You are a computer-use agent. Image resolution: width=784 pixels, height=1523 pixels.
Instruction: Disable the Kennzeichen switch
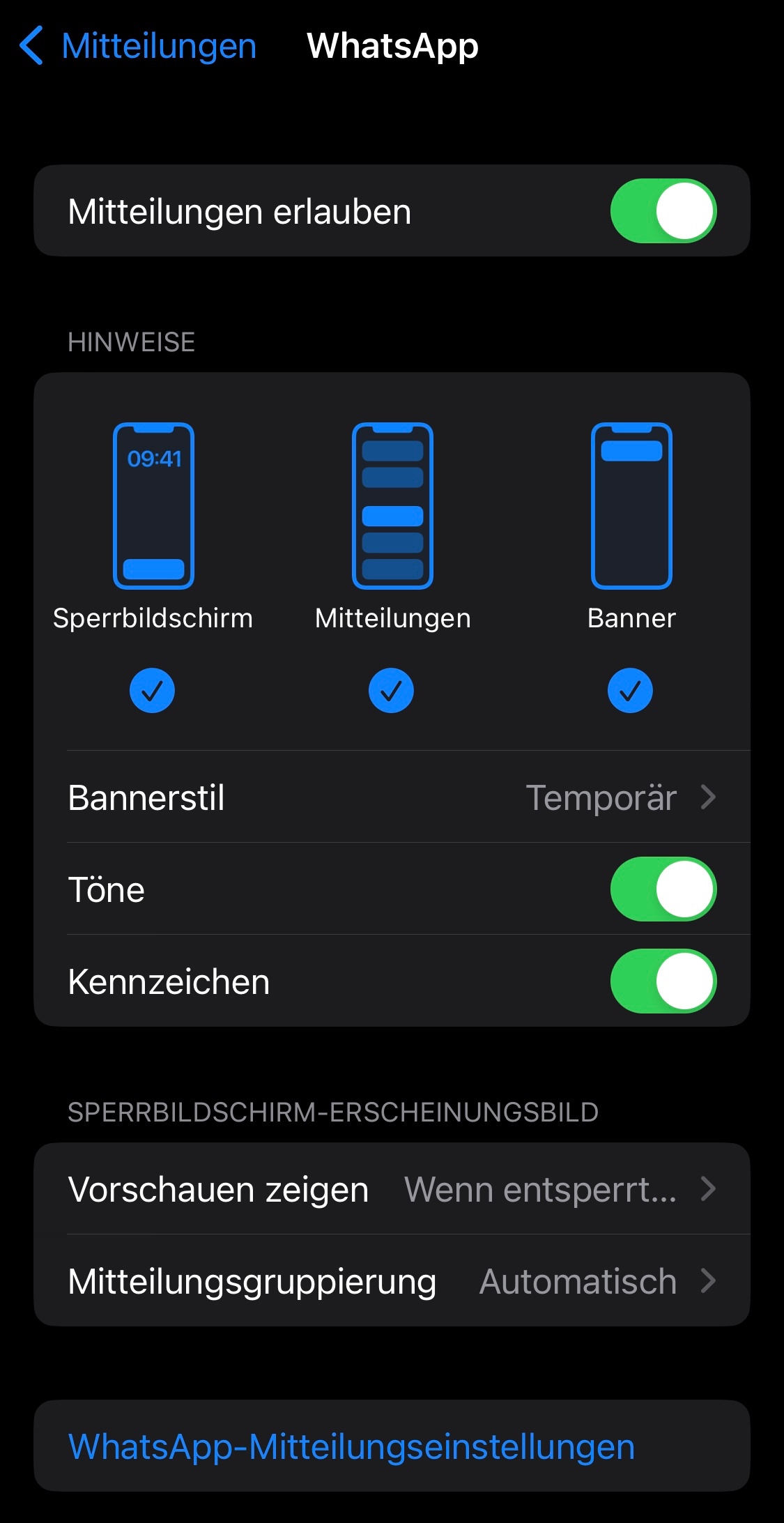tap(663, 981)
